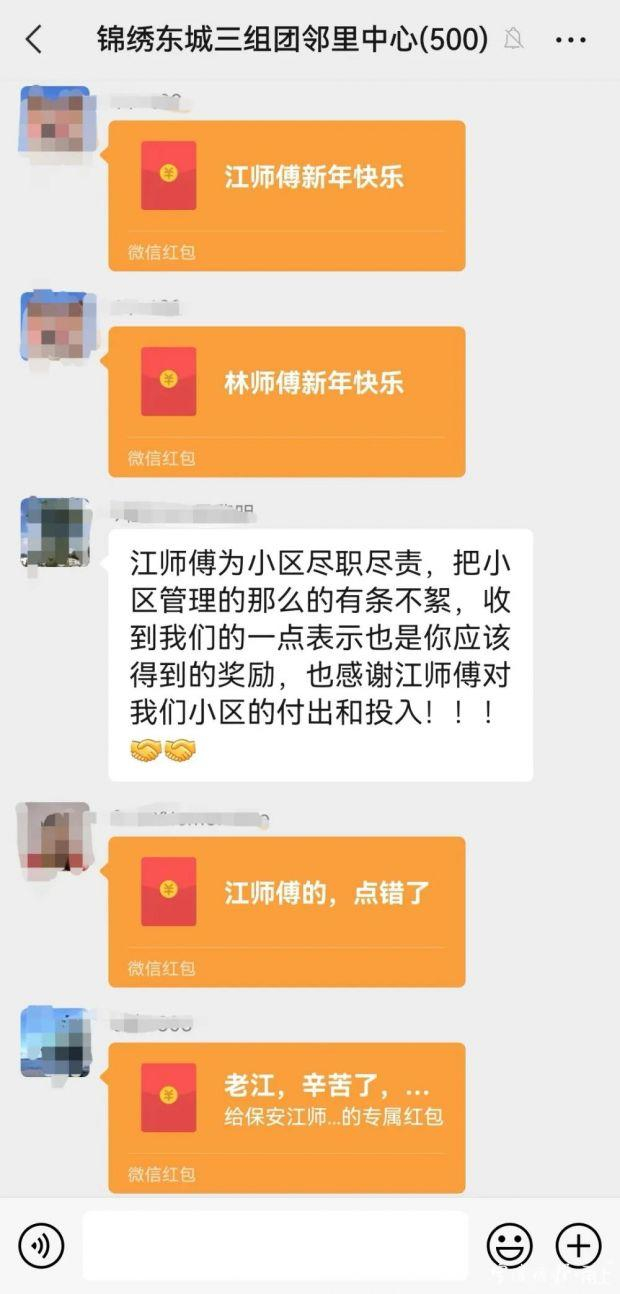The width and height of the screenshot is (620, 1294).
Task: View avatar of 林师傅新年快乐 sender
Action: (55, 326)
